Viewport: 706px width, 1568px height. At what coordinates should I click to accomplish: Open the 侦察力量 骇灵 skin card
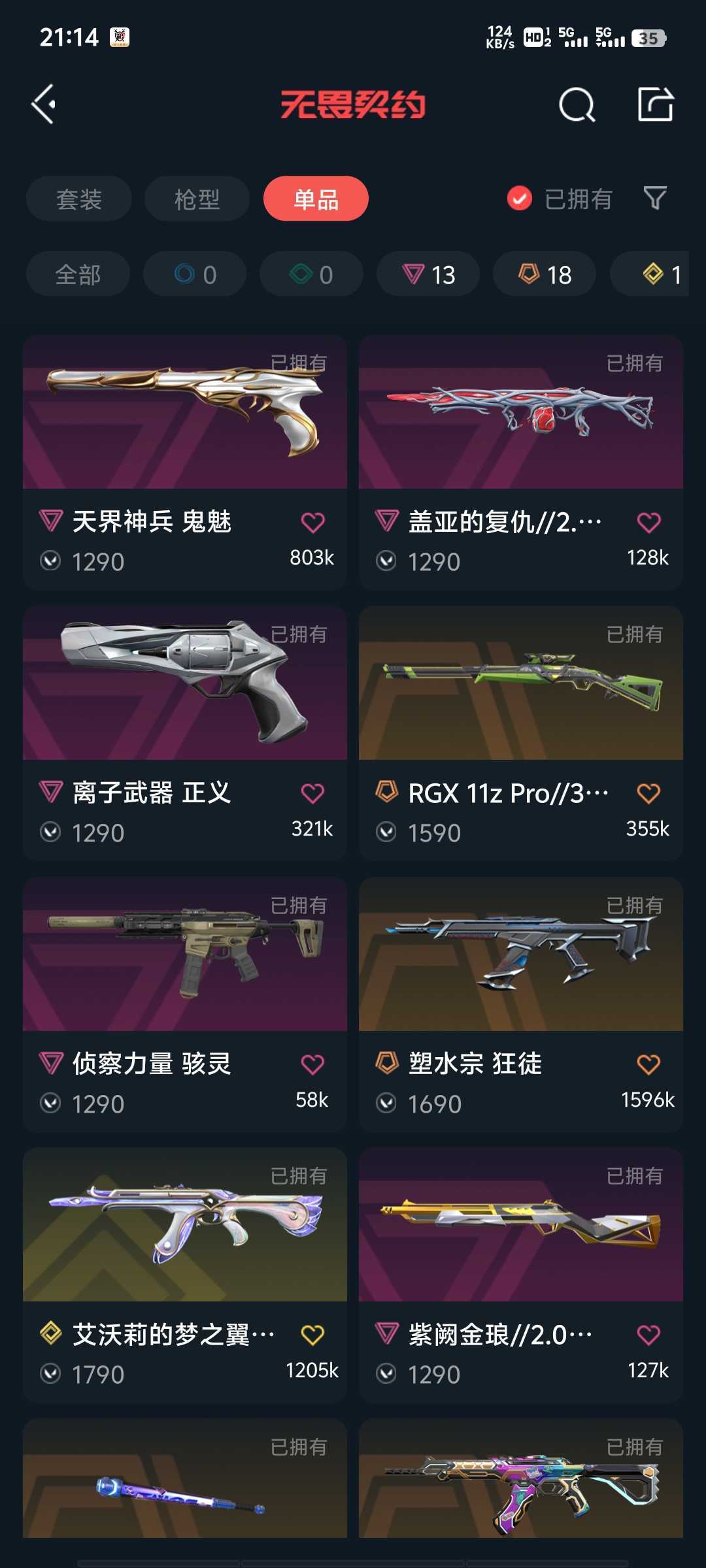[x=185, y=1004]
